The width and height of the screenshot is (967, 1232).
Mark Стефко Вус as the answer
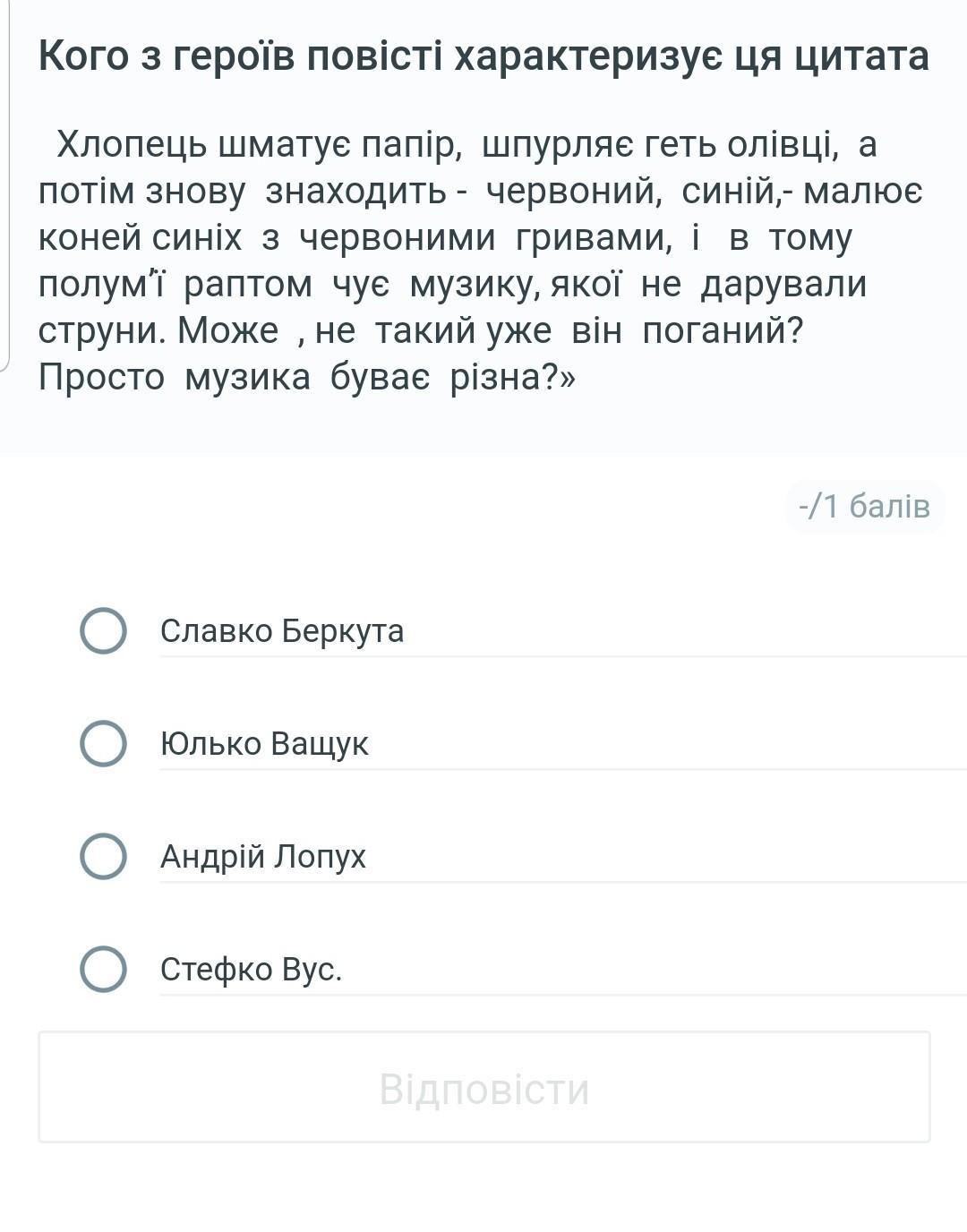[103, 969]
